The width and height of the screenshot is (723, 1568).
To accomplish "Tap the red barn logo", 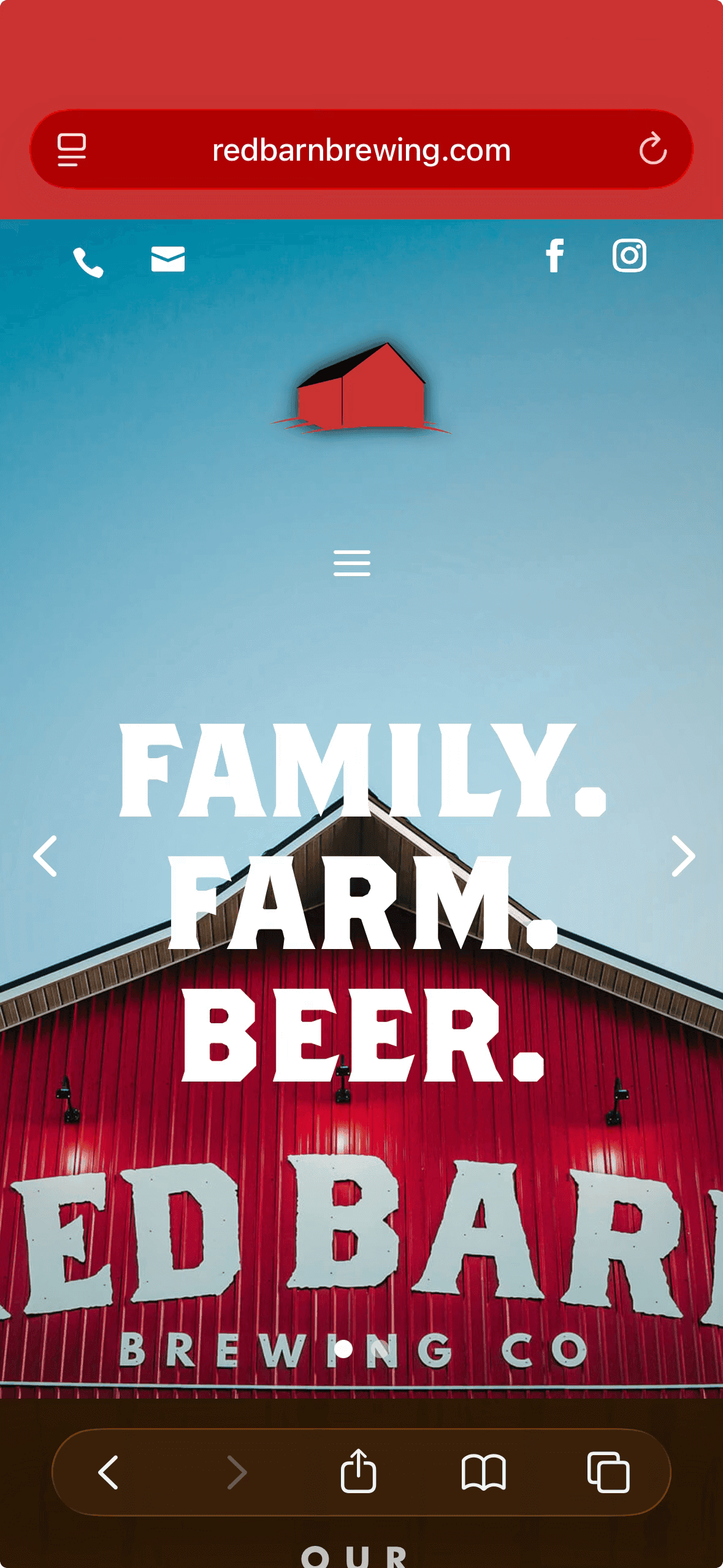I will [361, 388].
